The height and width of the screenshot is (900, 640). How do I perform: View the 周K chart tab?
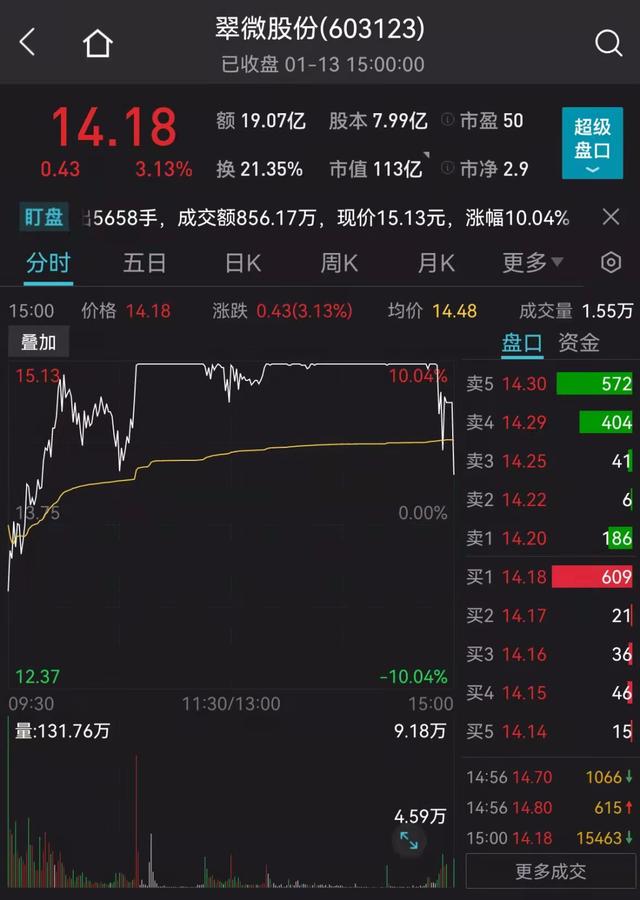[339, 263]
